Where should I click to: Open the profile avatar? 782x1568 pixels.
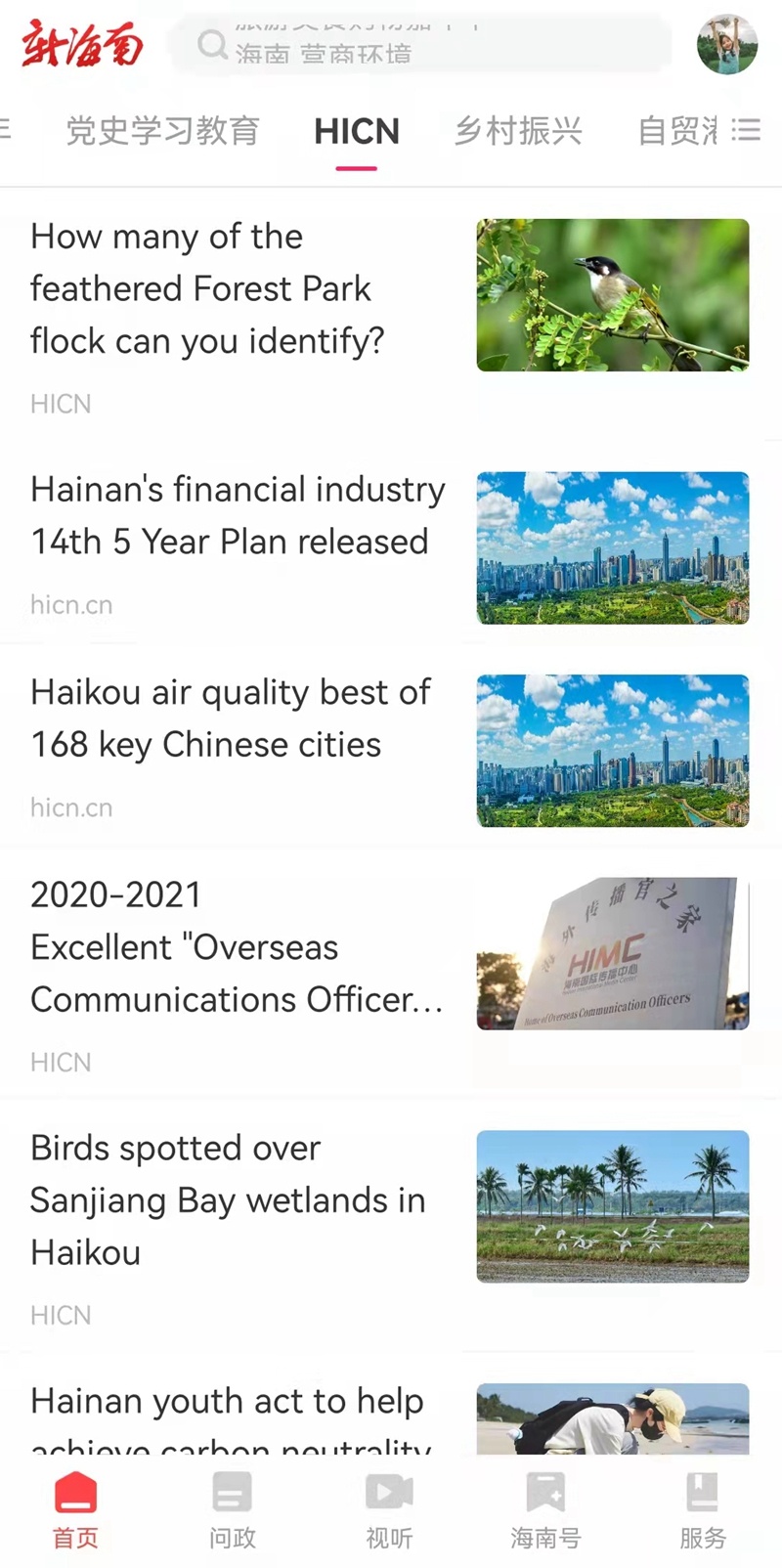(727, 44)
